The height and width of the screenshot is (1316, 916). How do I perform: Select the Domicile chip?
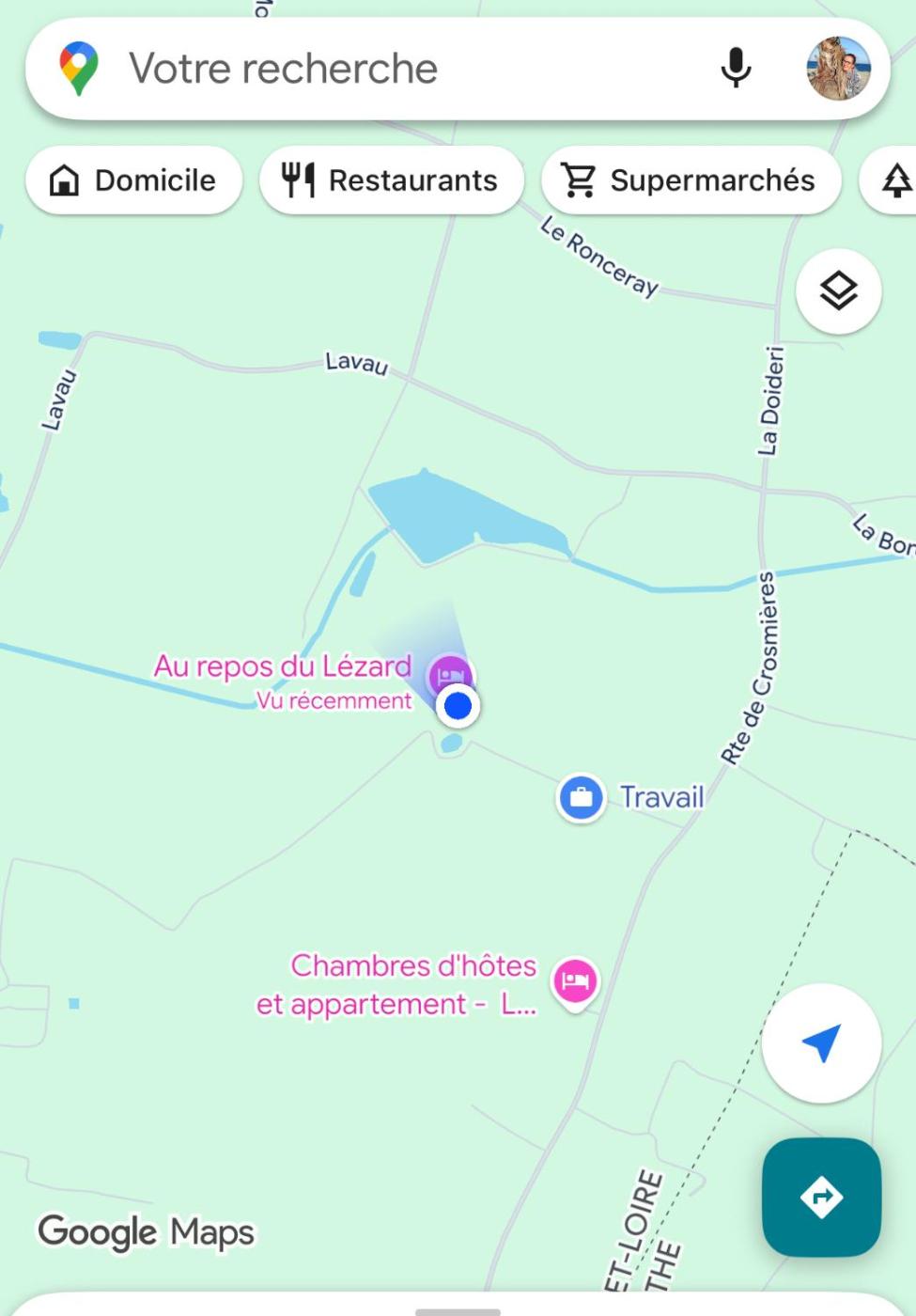pyautogui.click(x=133, y=180)
